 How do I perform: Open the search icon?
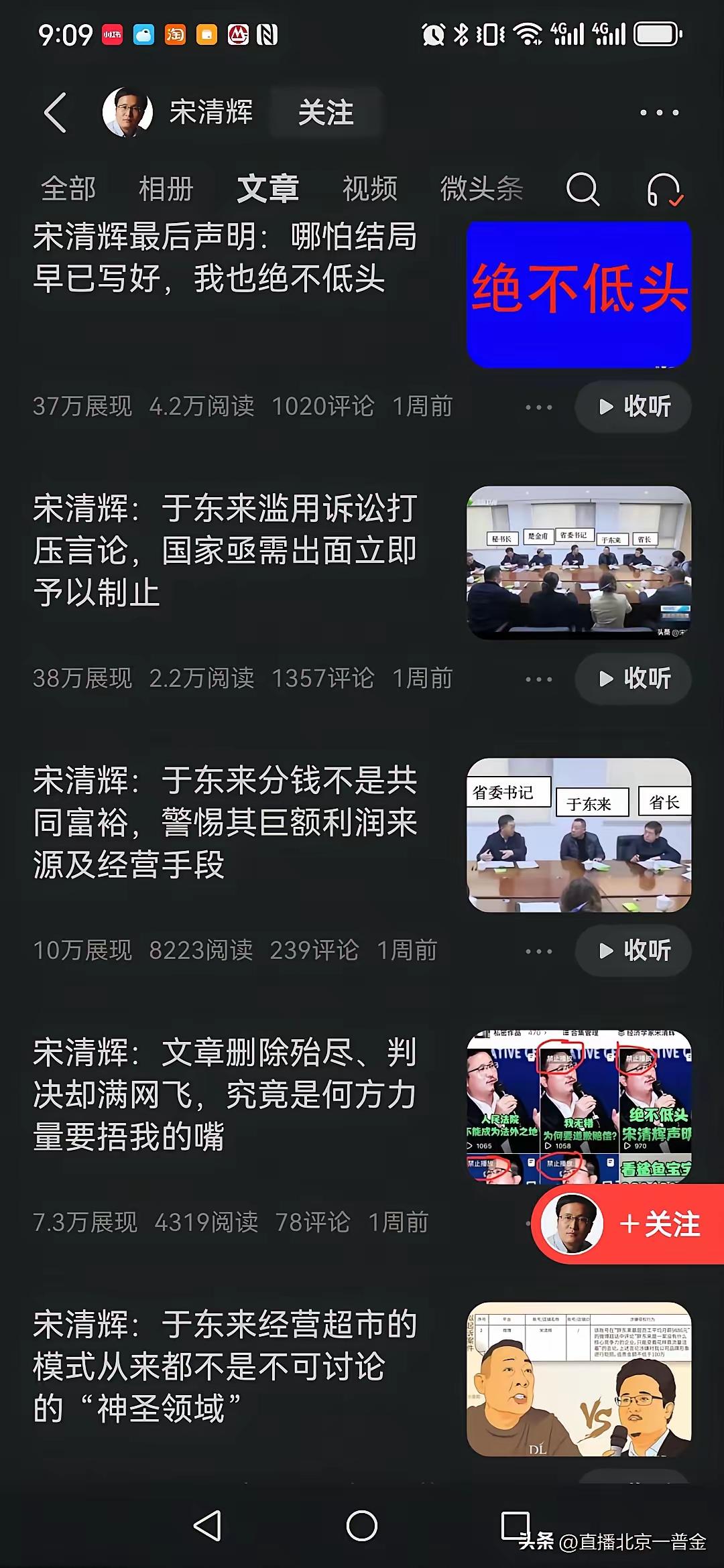coord(583,190)
